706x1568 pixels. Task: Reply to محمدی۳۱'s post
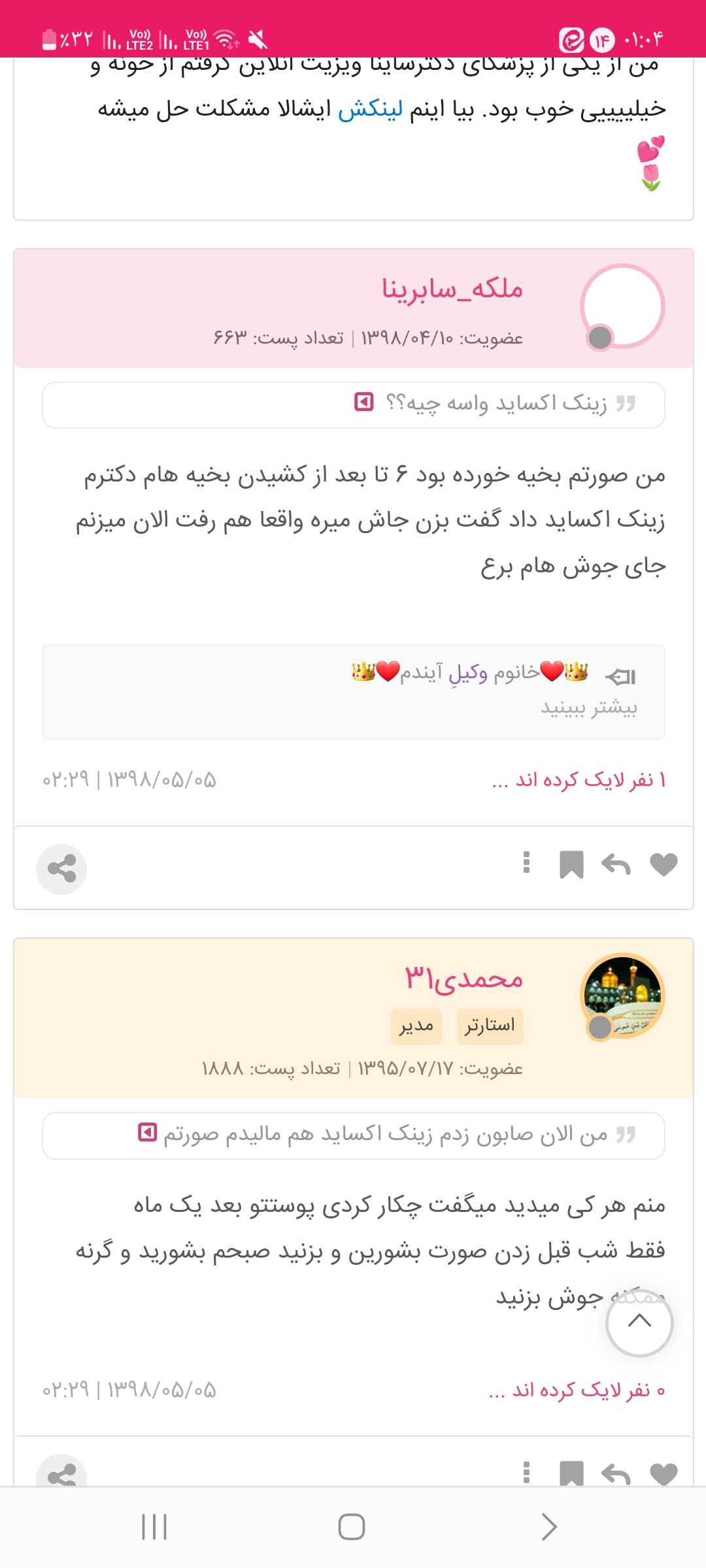coord(616,1474)
